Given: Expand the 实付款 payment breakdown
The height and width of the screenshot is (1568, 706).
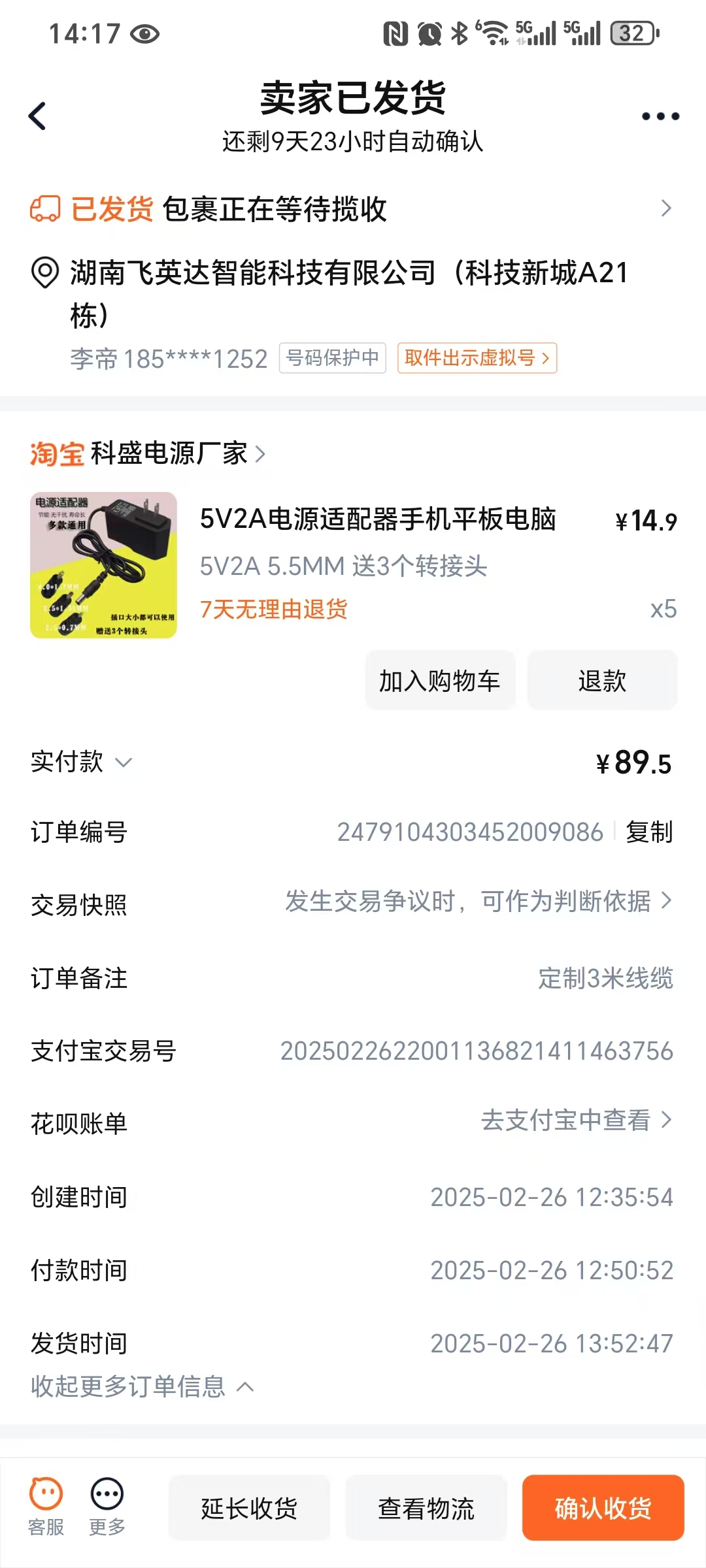Looking at the screenshot, I should 82,762.
